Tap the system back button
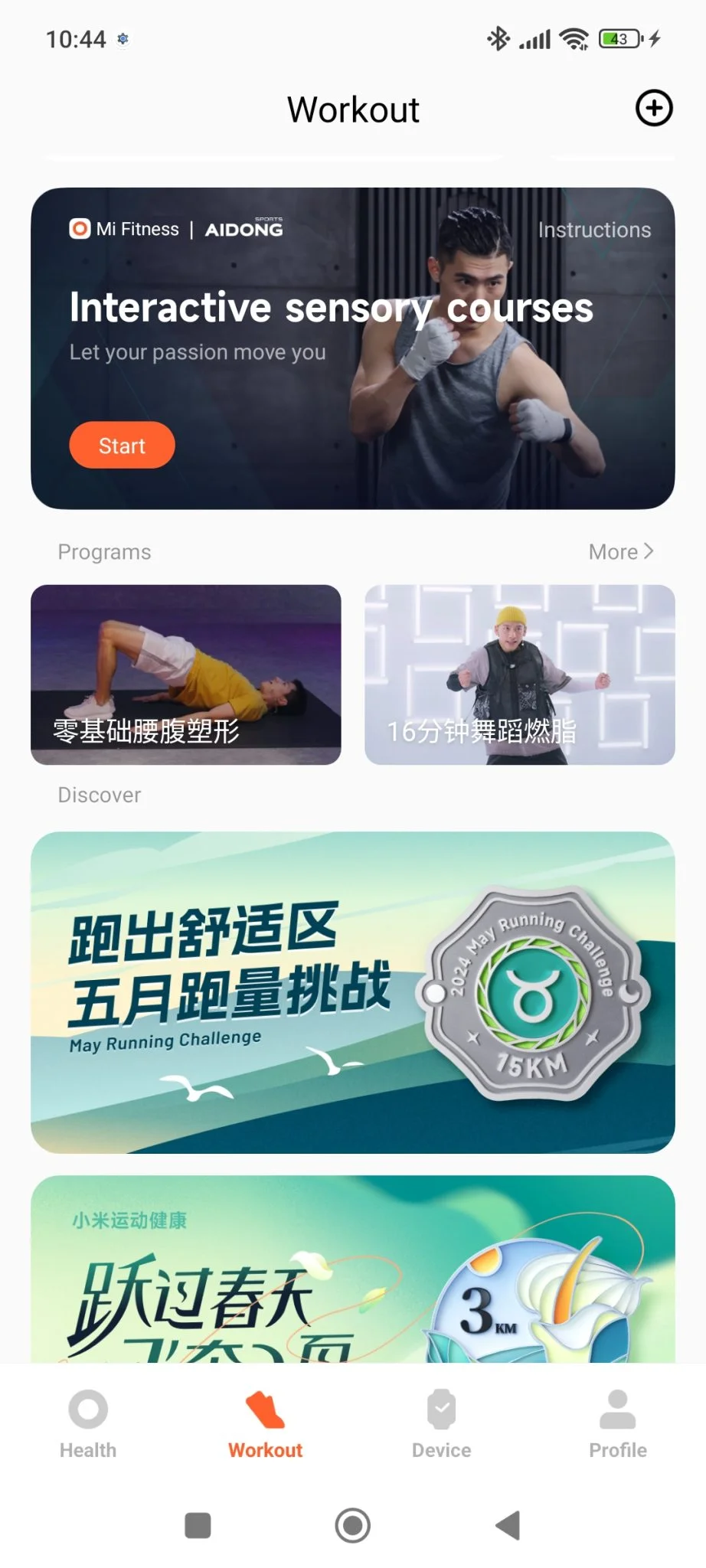Screen dimensions: 706x1568 [508, 1525]
